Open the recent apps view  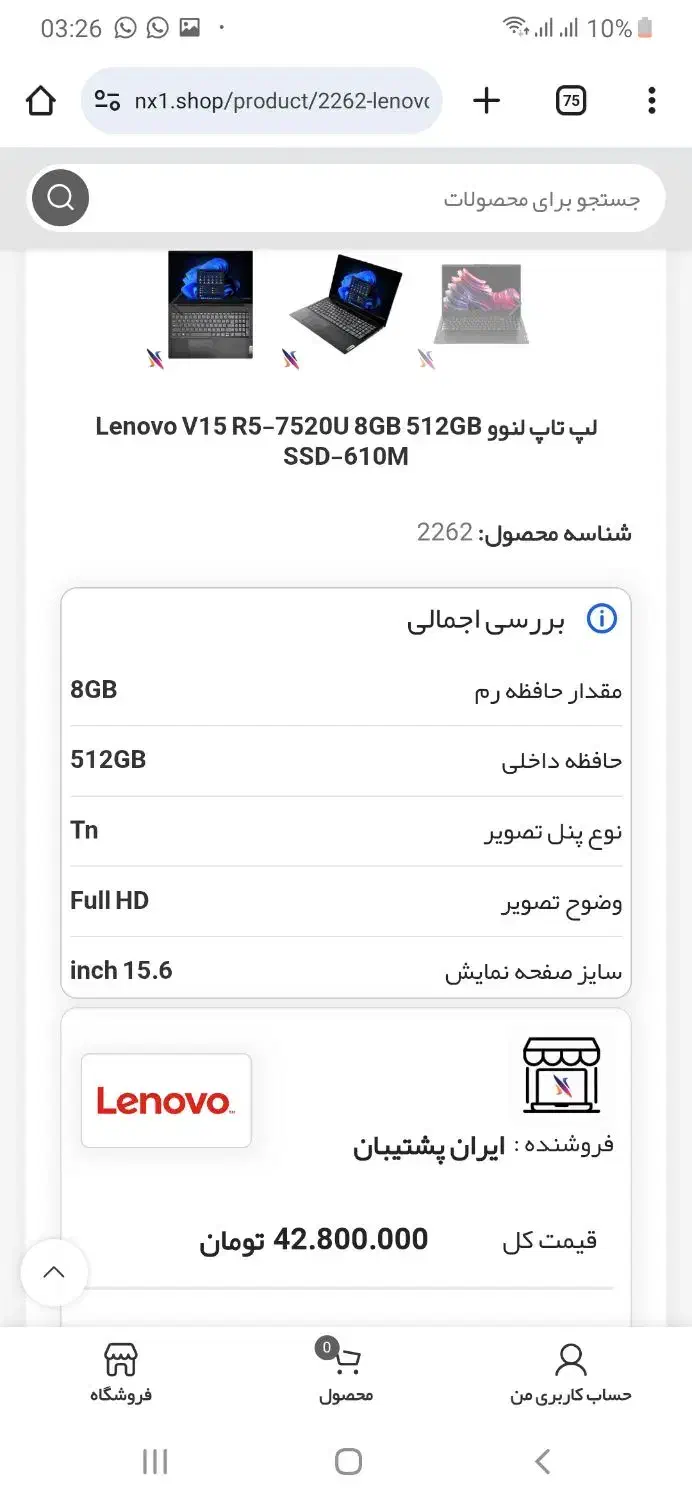coord(155,1462)
